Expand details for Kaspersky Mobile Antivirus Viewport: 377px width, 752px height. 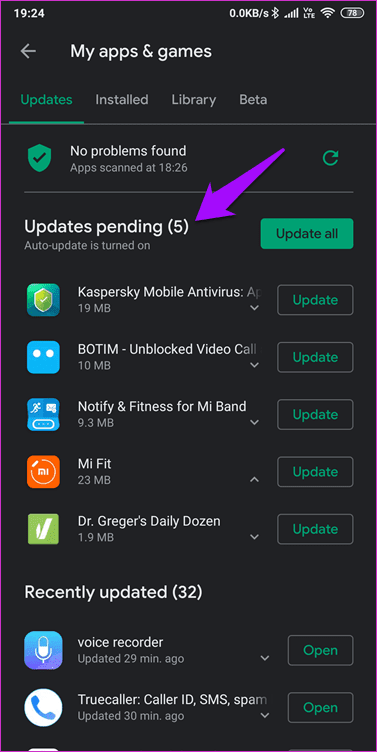255,307
